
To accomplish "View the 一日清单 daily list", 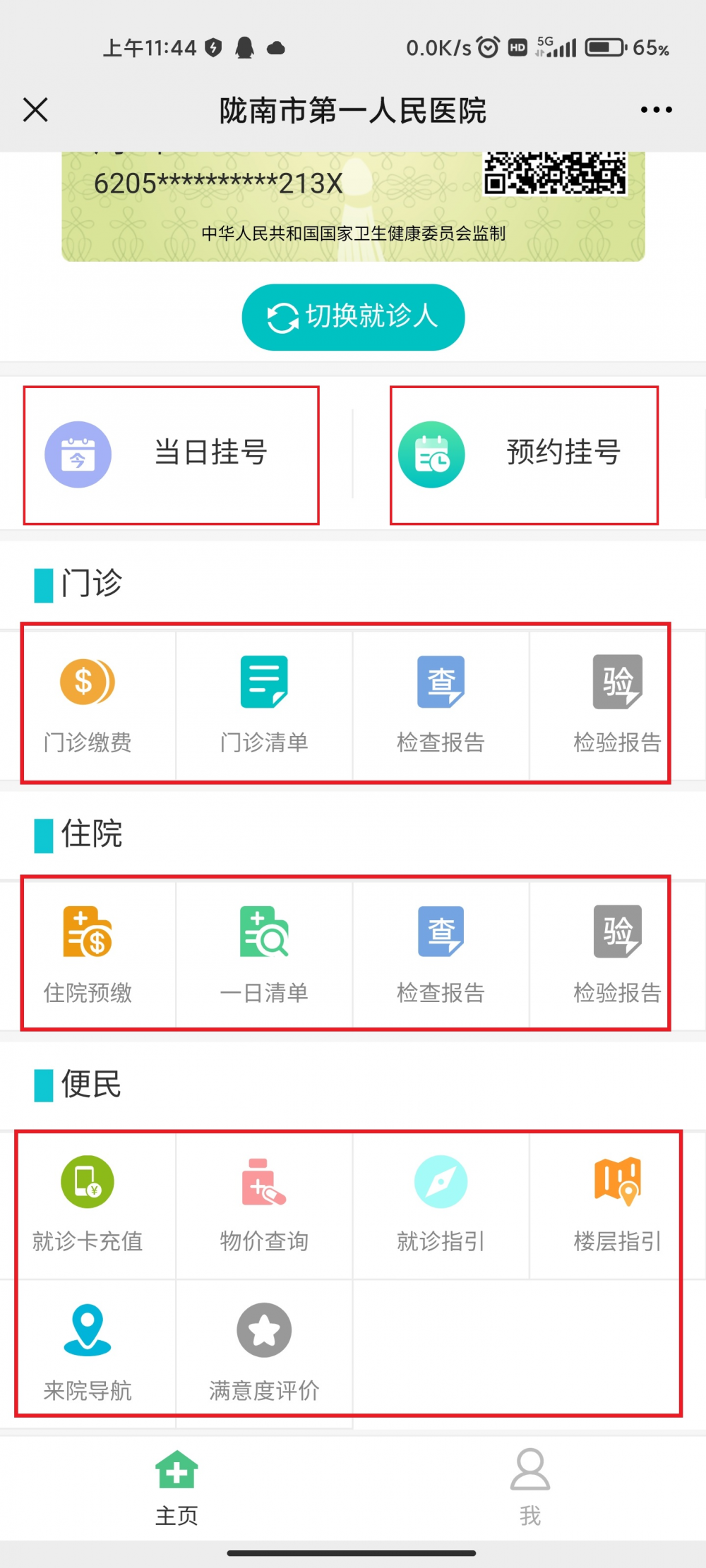I will point(264,953).
